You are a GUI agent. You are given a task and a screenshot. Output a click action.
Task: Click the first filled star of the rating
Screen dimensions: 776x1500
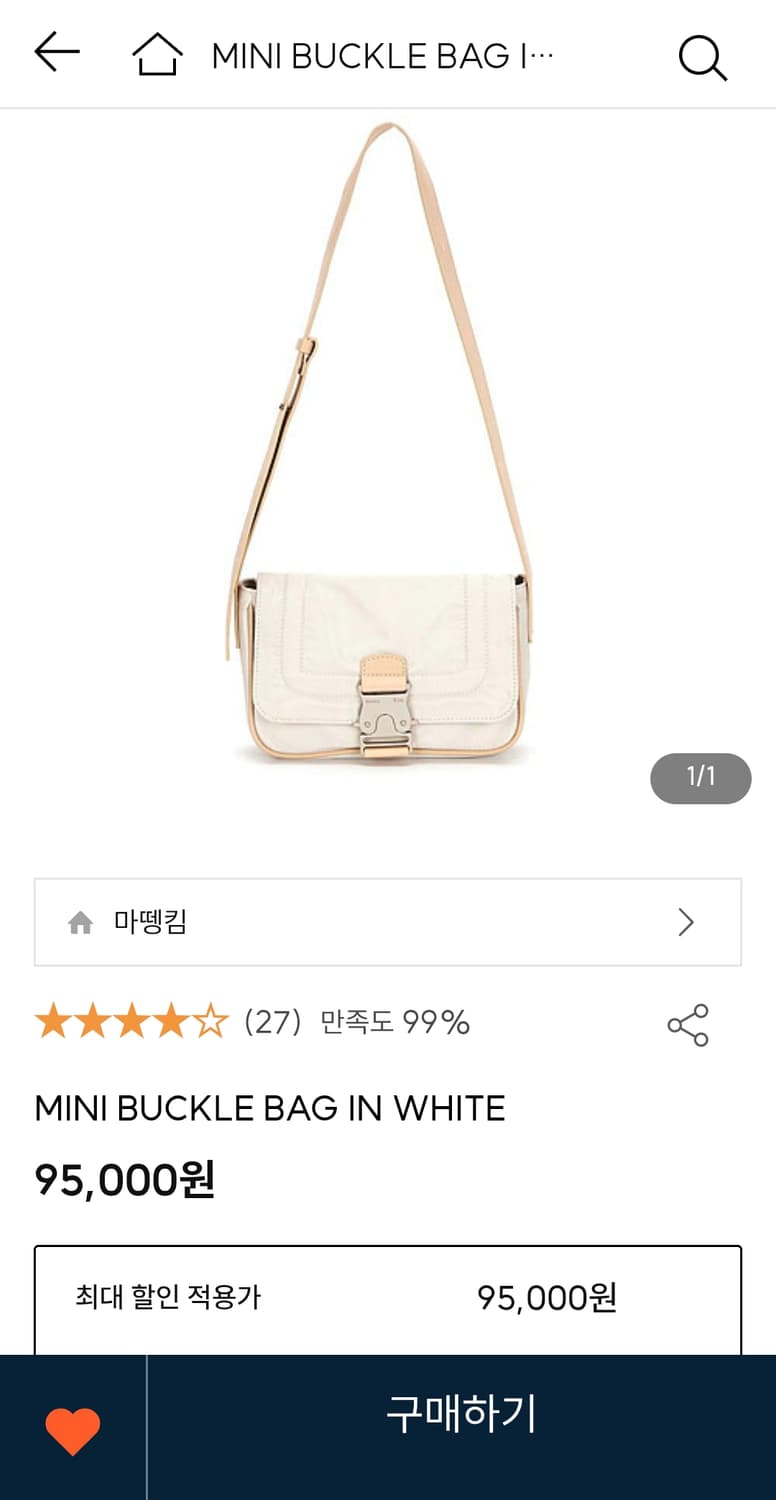[x=53, y=1022]
